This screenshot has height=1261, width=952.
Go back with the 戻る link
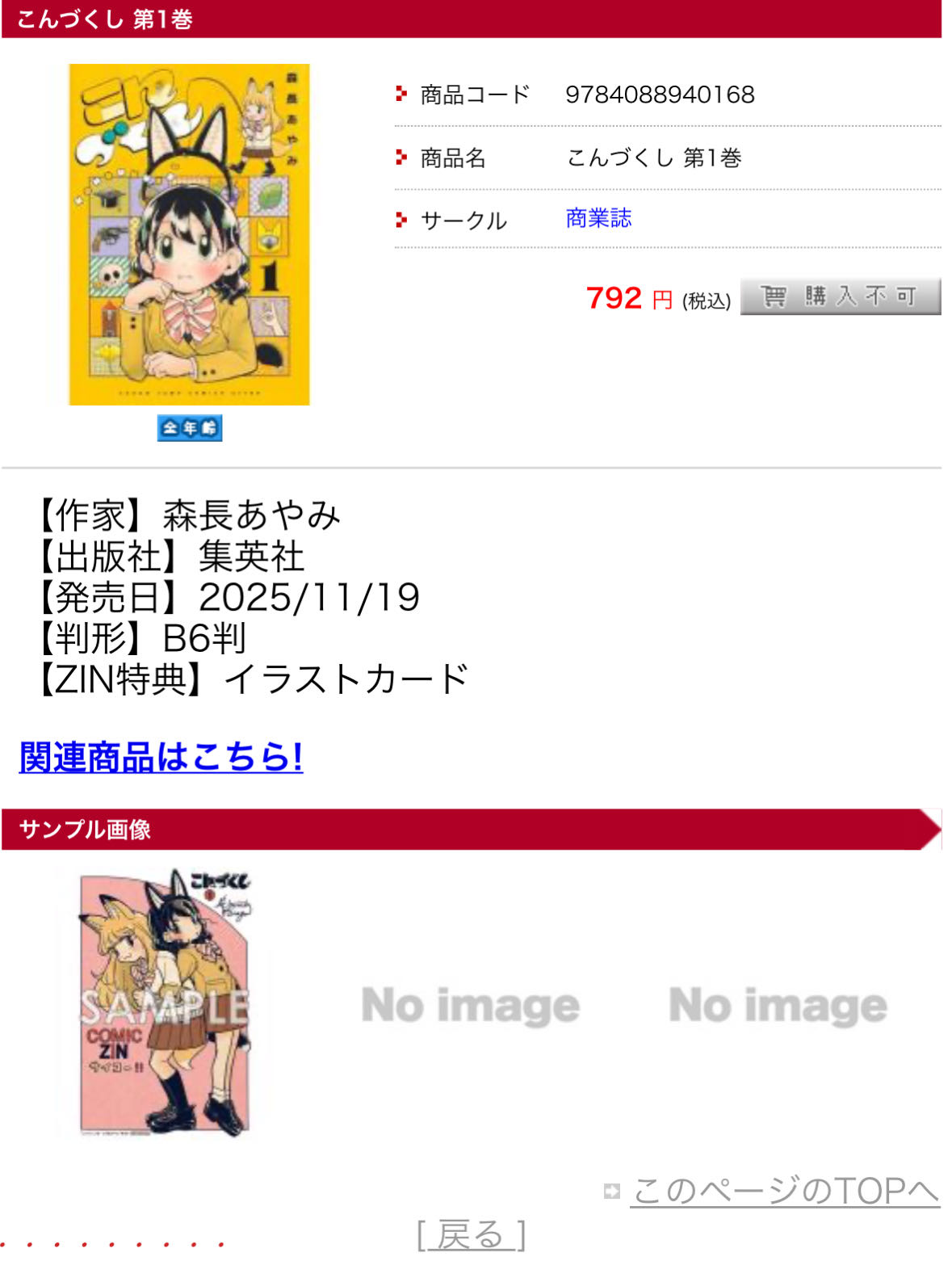coord(472,1235)
